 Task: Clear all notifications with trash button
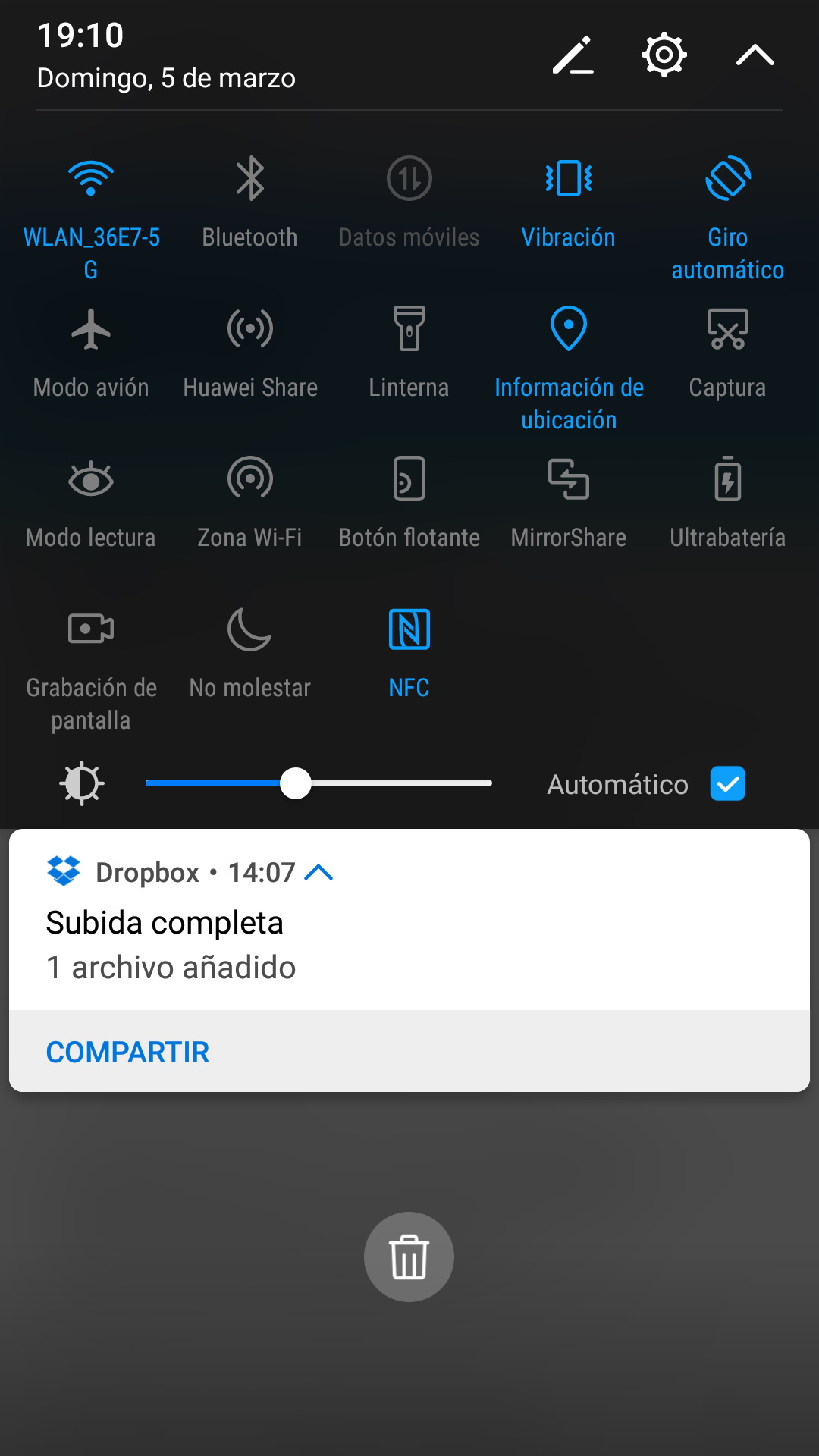point(409,1257)
